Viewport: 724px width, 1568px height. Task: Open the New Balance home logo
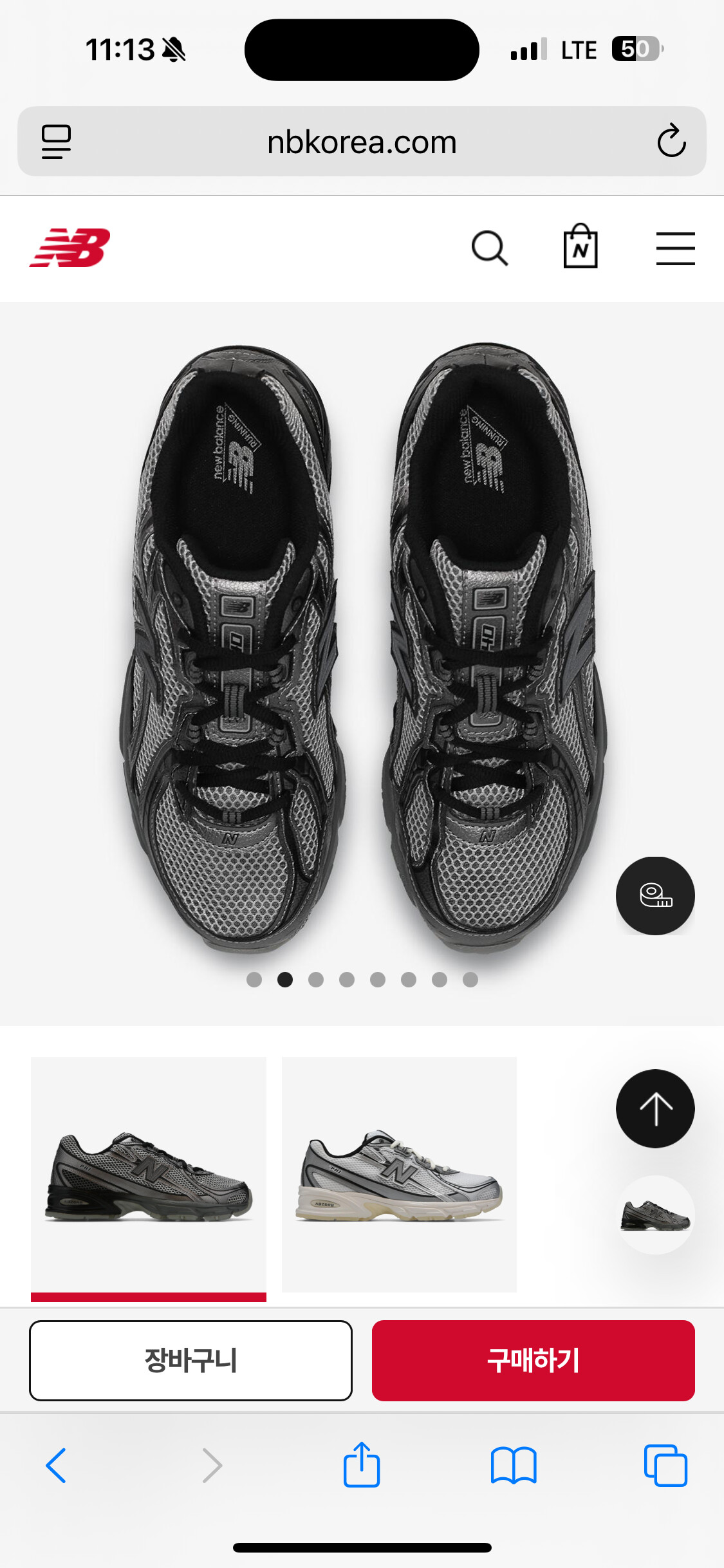tap(70, 248)
